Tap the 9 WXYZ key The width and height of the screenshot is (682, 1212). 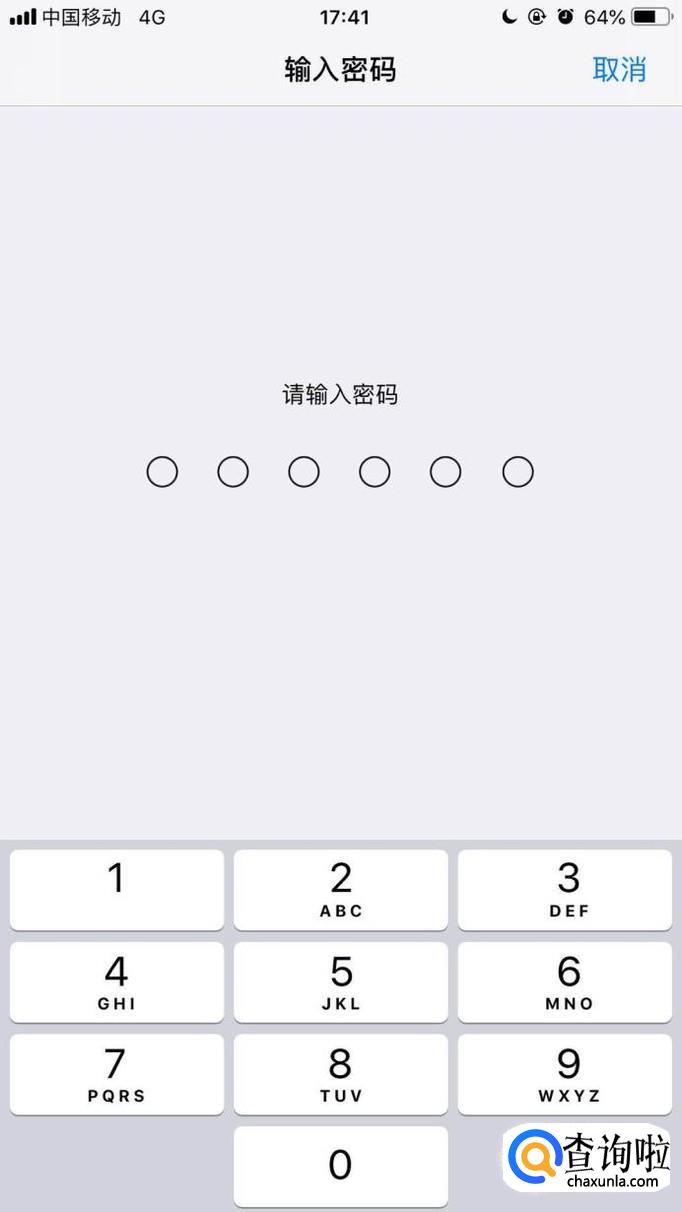click(x=565, y=1074)
